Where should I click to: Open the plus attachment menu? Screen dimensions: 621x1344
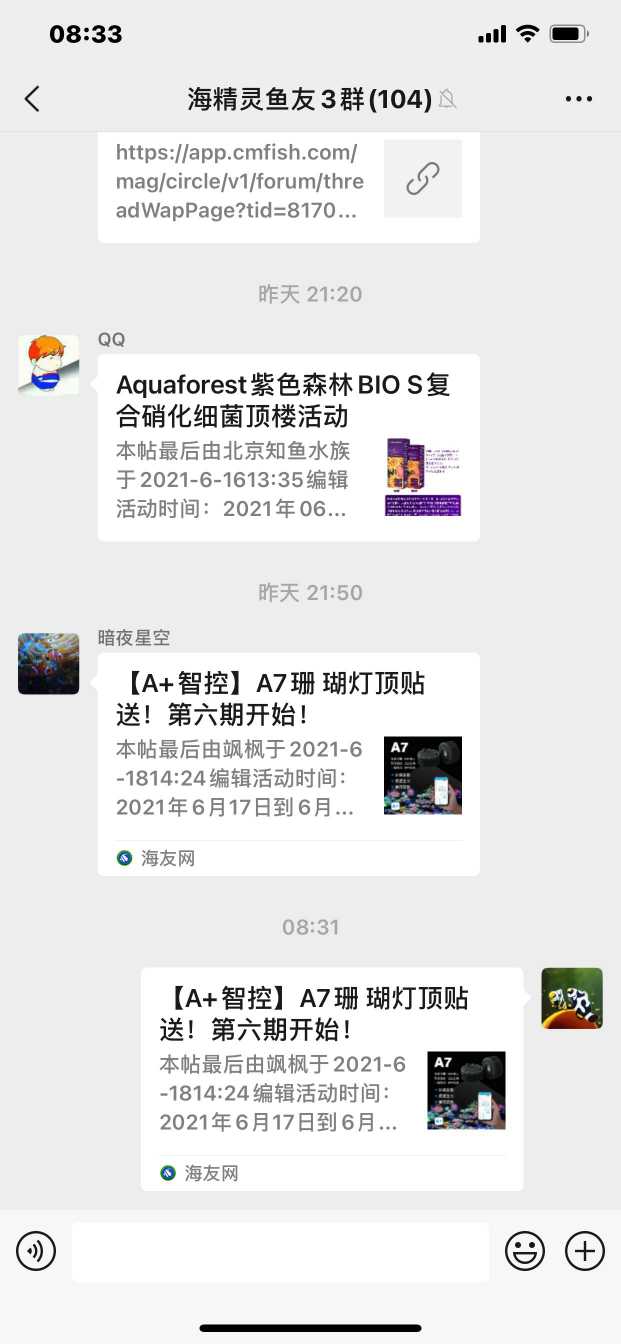point(585,1251)
